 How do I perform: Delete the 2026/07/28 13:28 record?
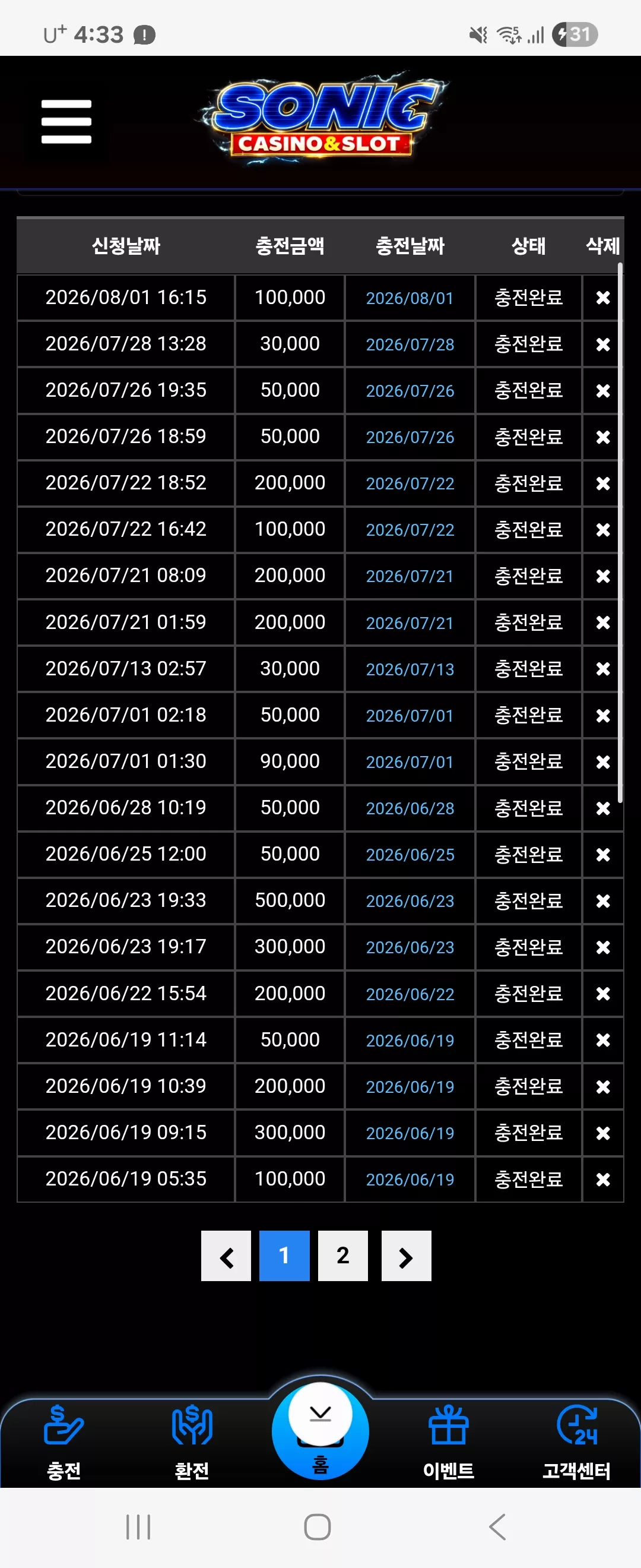click(602, 344)
